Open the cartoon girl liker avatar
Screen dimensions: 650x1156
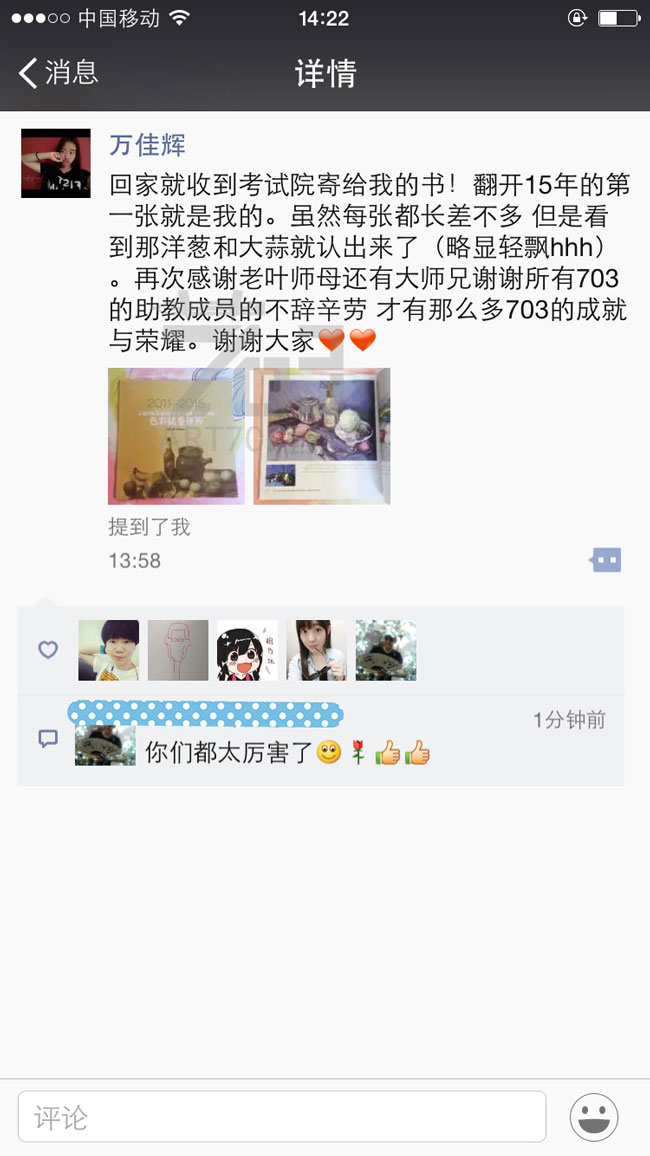247,650
